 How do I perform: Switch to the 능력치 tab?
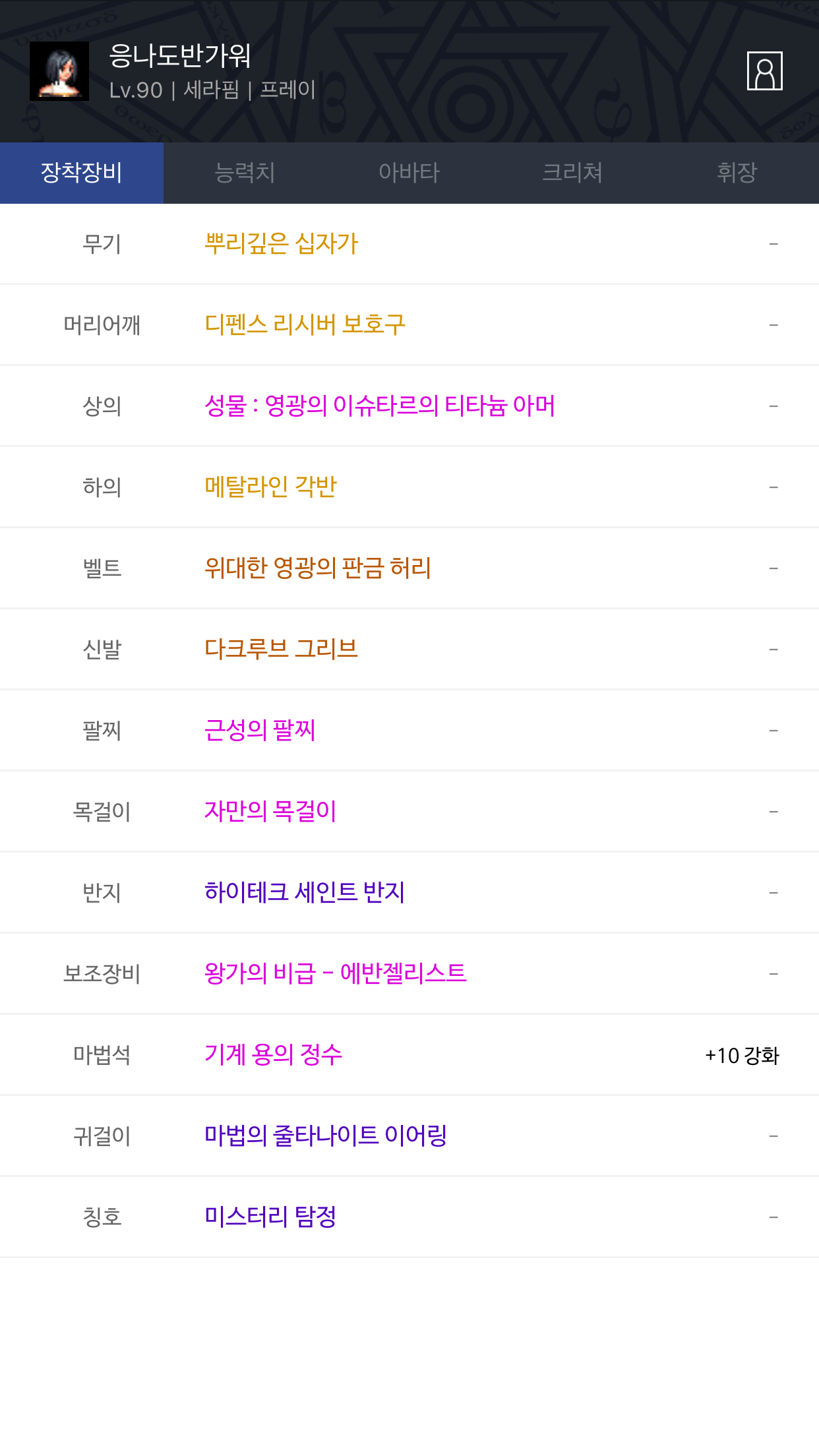tap(245, 173)
